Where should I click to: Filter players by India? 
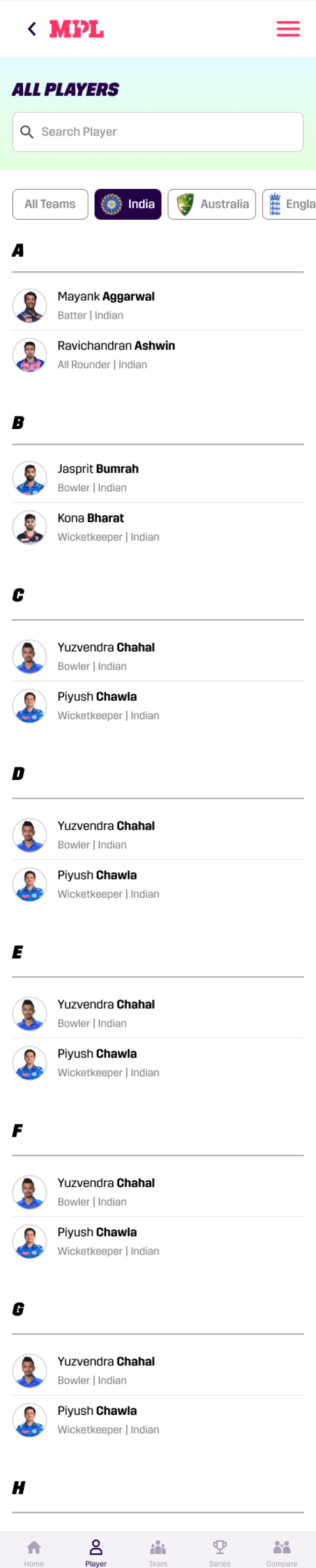click(128, 204)
